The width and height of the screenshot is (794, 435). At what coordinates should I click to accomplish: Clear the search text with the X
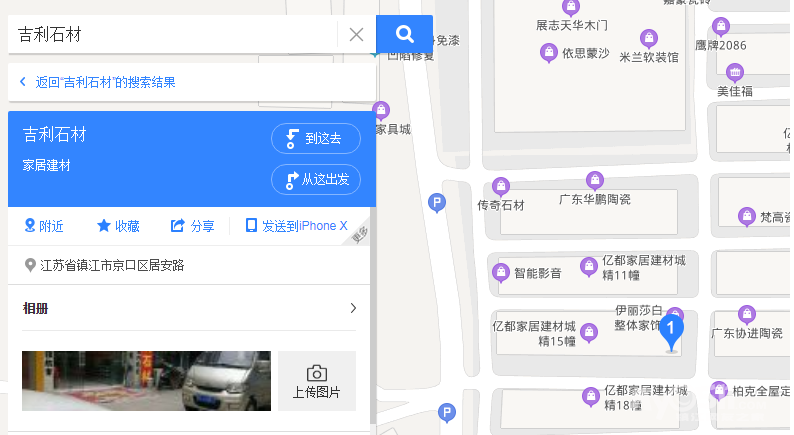356,34
